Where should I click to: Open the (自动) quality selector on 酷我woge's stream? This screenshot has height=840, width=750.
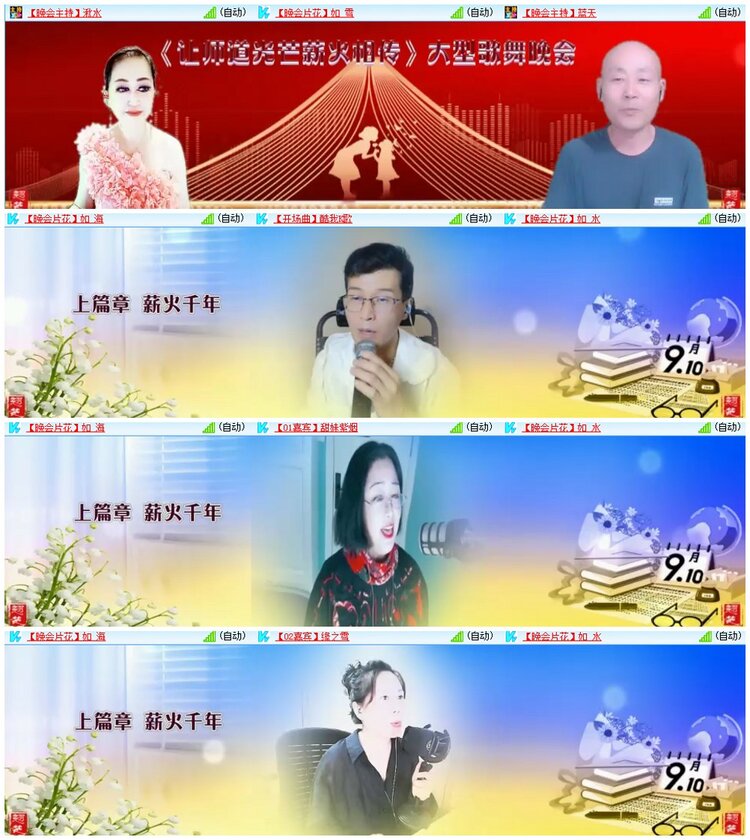click(x=478, y=220)
